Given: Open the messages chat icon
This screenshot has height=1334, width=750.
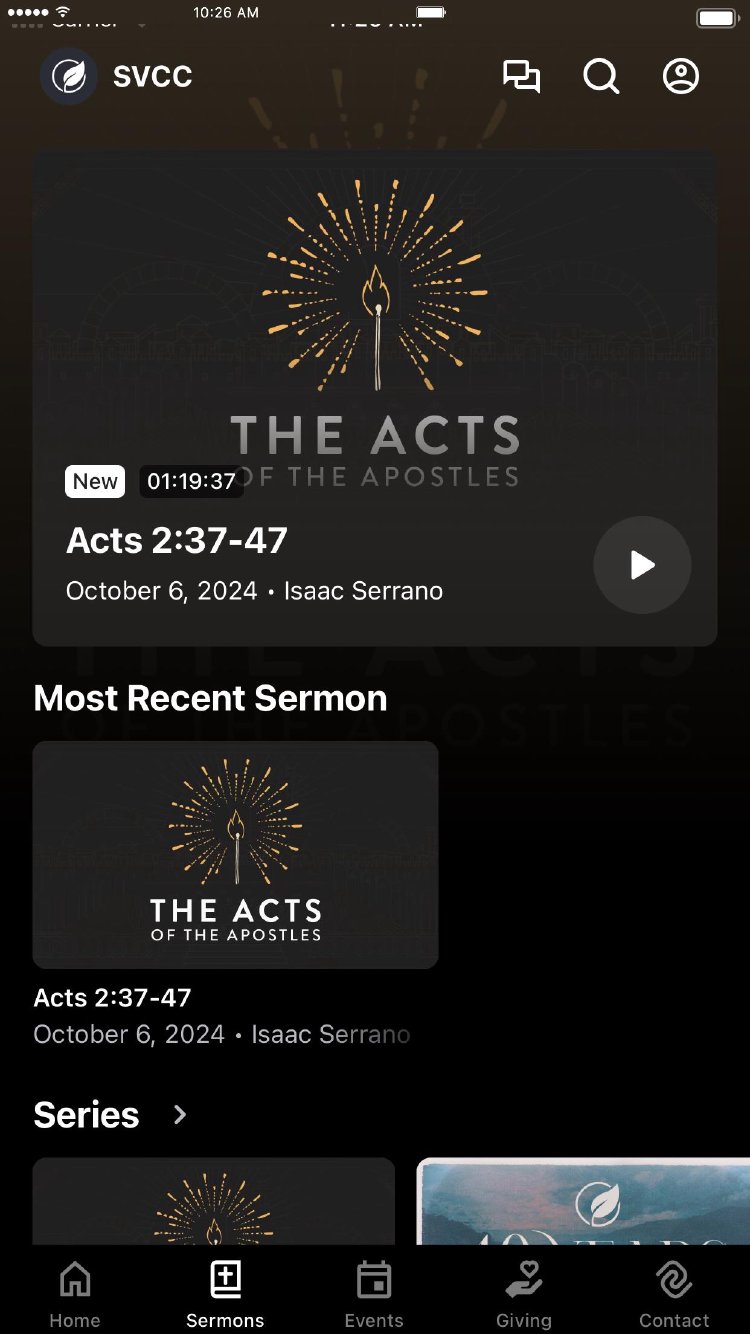Looking at the screenshot, I should click(521, 76).
